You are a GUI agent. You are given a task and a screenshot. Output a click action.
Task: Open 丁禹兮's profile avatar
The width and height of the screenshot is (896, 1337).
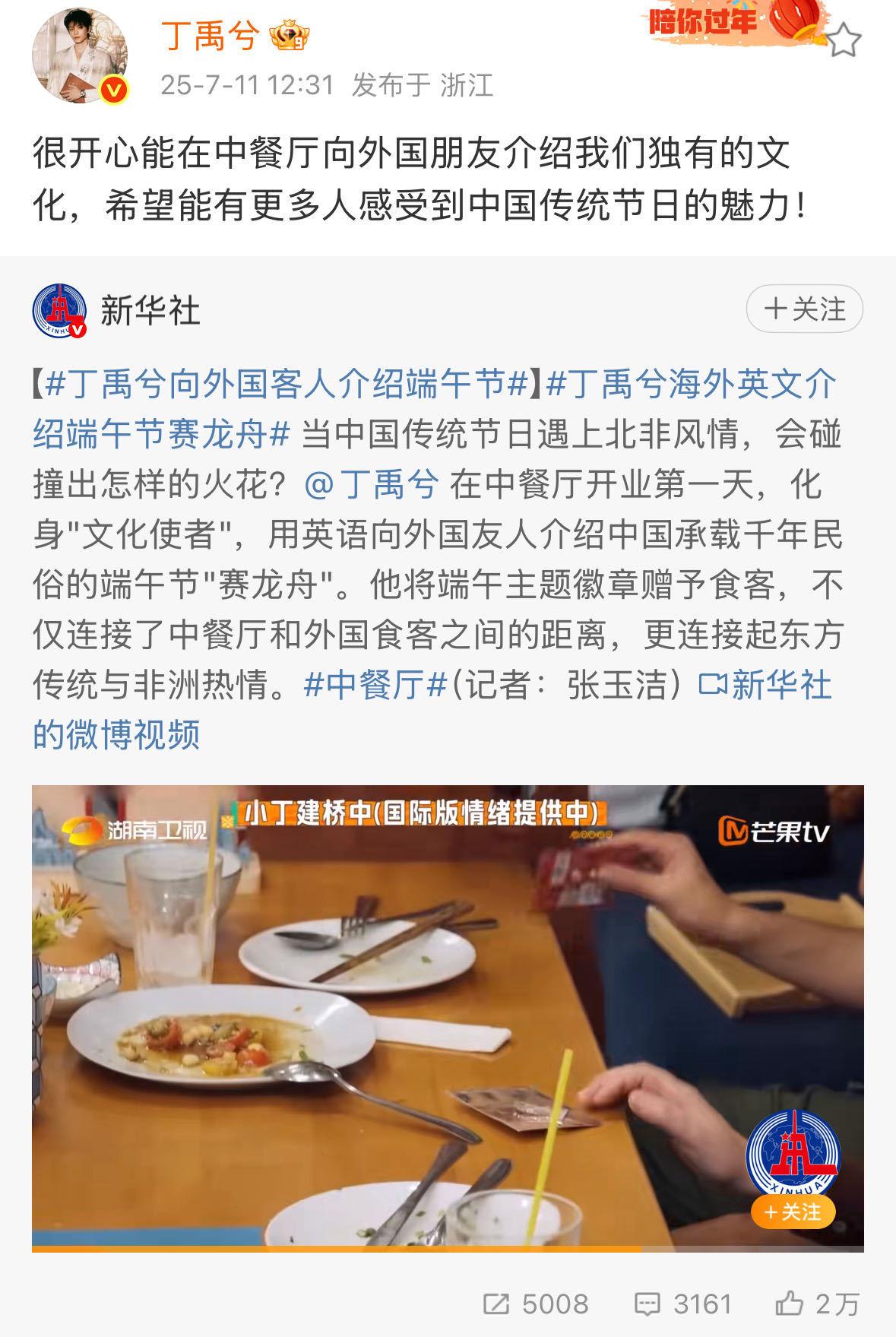pos(78,56)
